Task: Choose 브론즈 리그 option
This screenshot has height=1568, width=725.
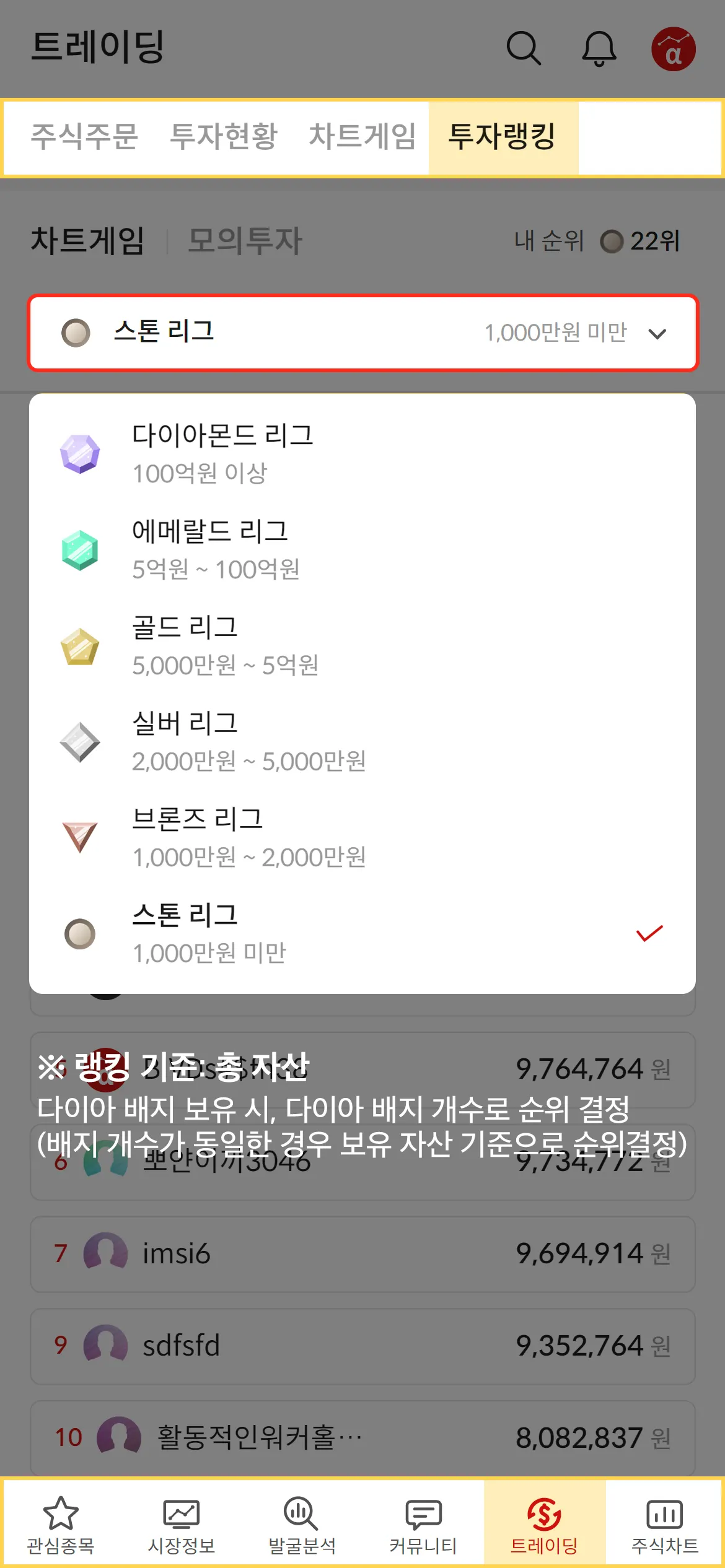Action: (362, 838)
